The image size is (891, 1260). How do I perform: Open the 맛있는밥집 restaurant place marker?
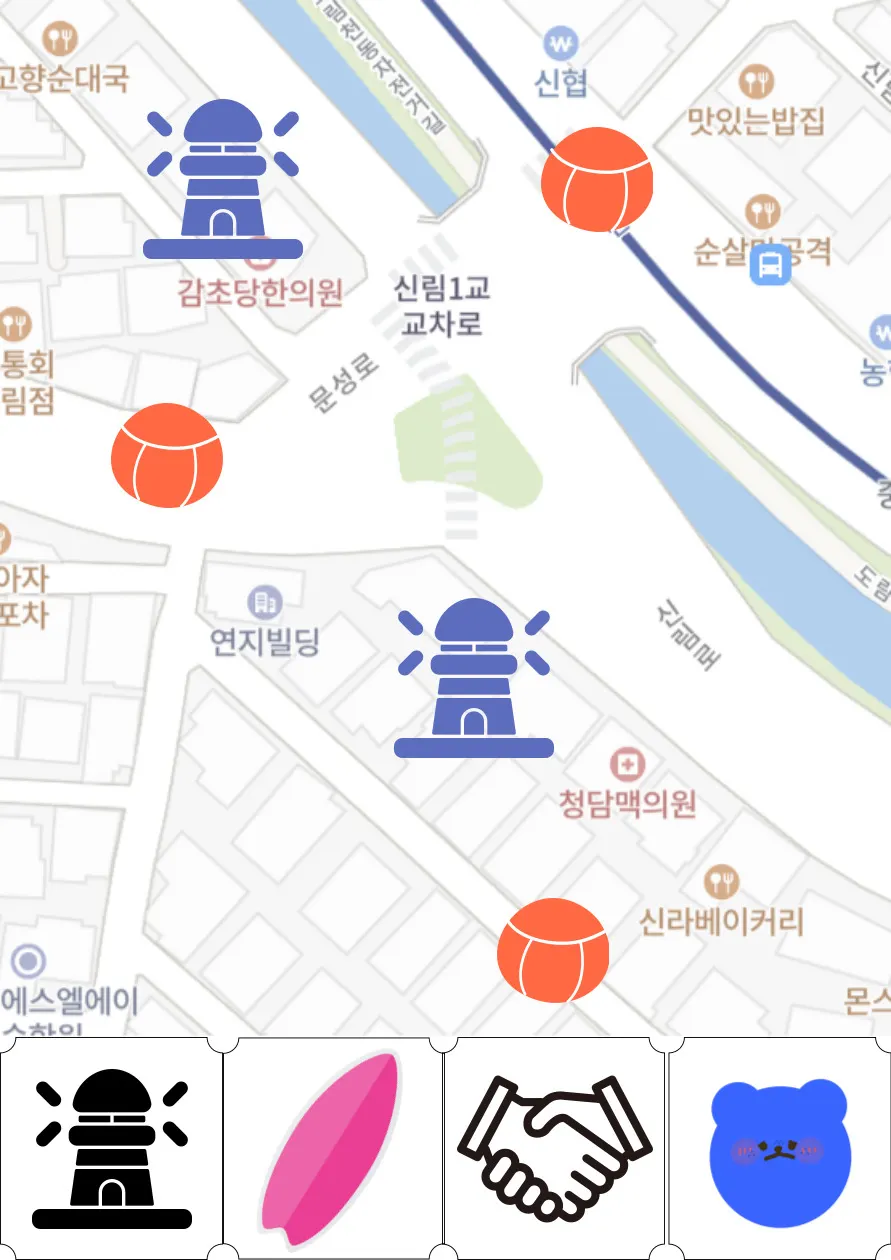[756, 82]
